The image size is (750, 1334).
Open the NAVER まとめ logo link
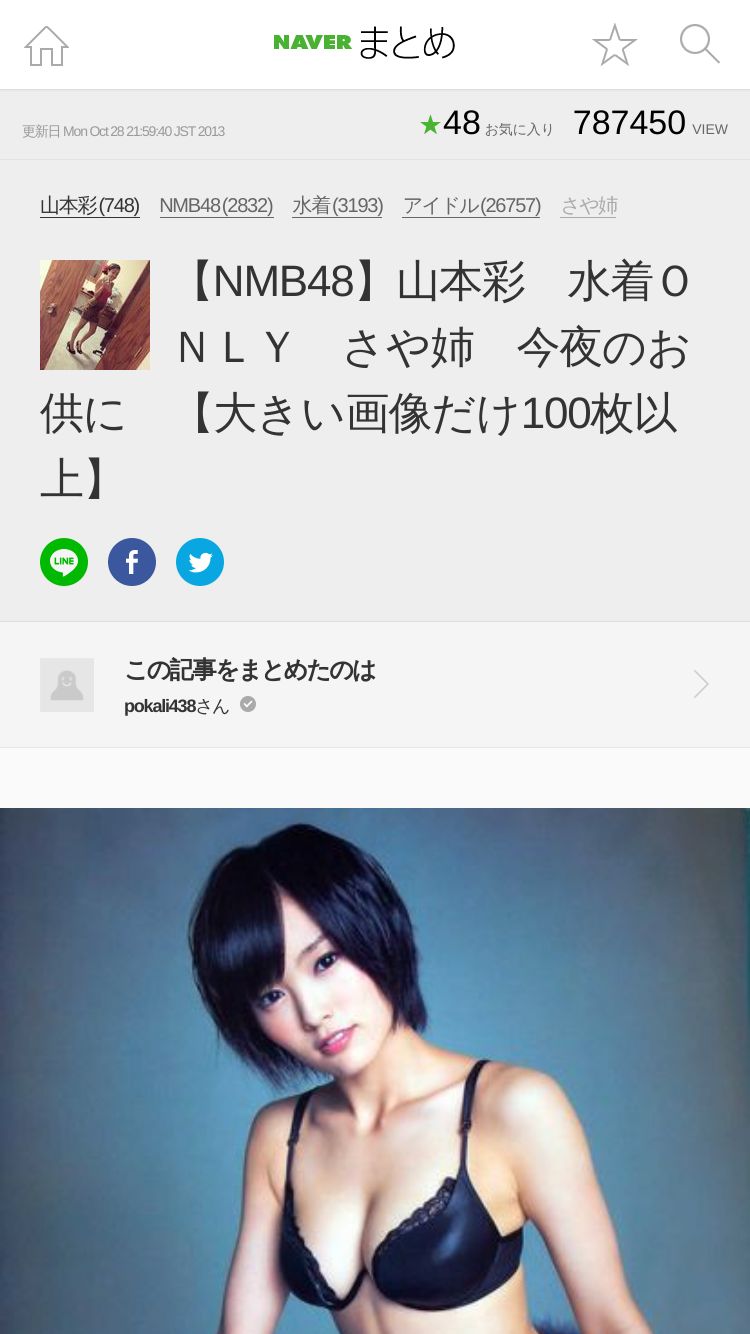365,43
